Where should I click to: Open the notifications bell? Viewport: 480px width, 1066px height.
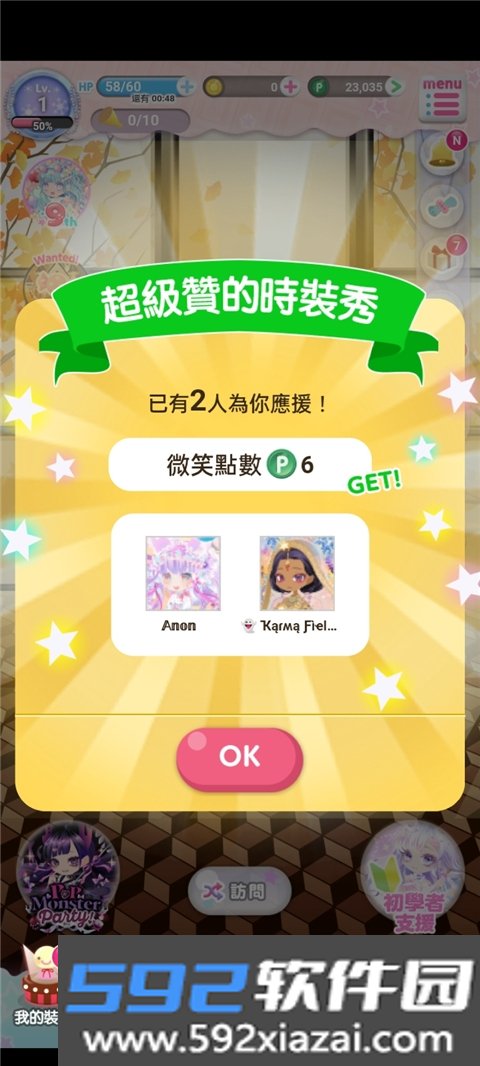[x=443, y=152]
